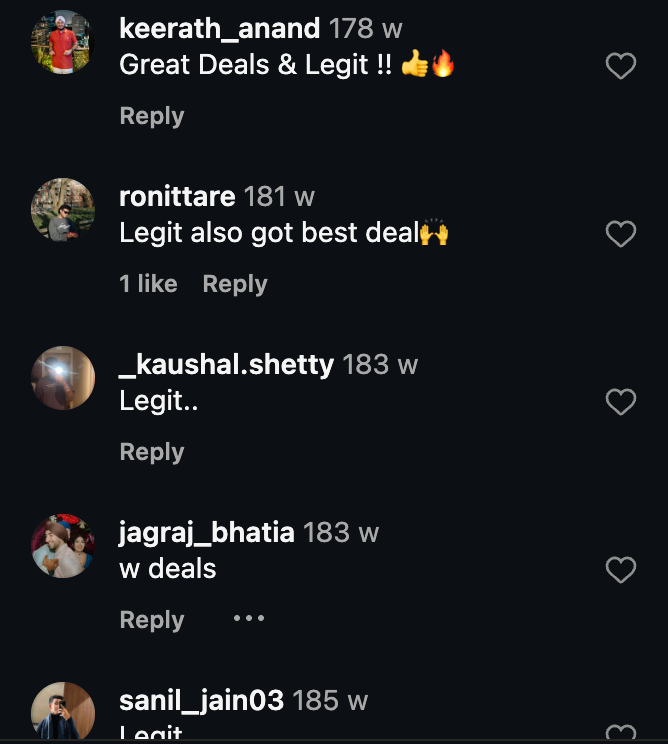Open jagraj_bhatia's username link
The width and height of the screenshot is (668, 744).
(x=206, y=533)
